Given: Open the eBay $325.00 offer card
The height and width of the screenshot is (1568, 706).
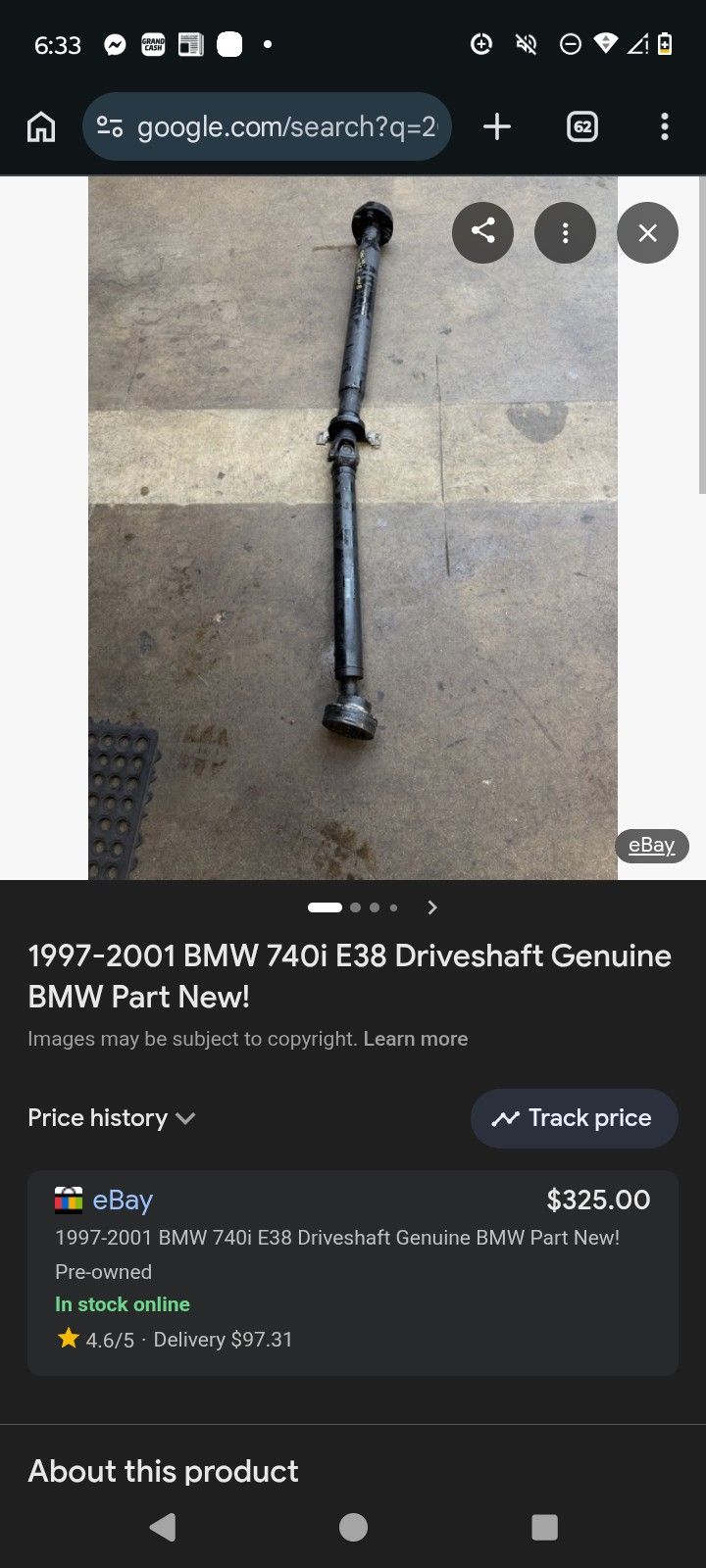Looking at the screenshot, I should point(353,1272).
